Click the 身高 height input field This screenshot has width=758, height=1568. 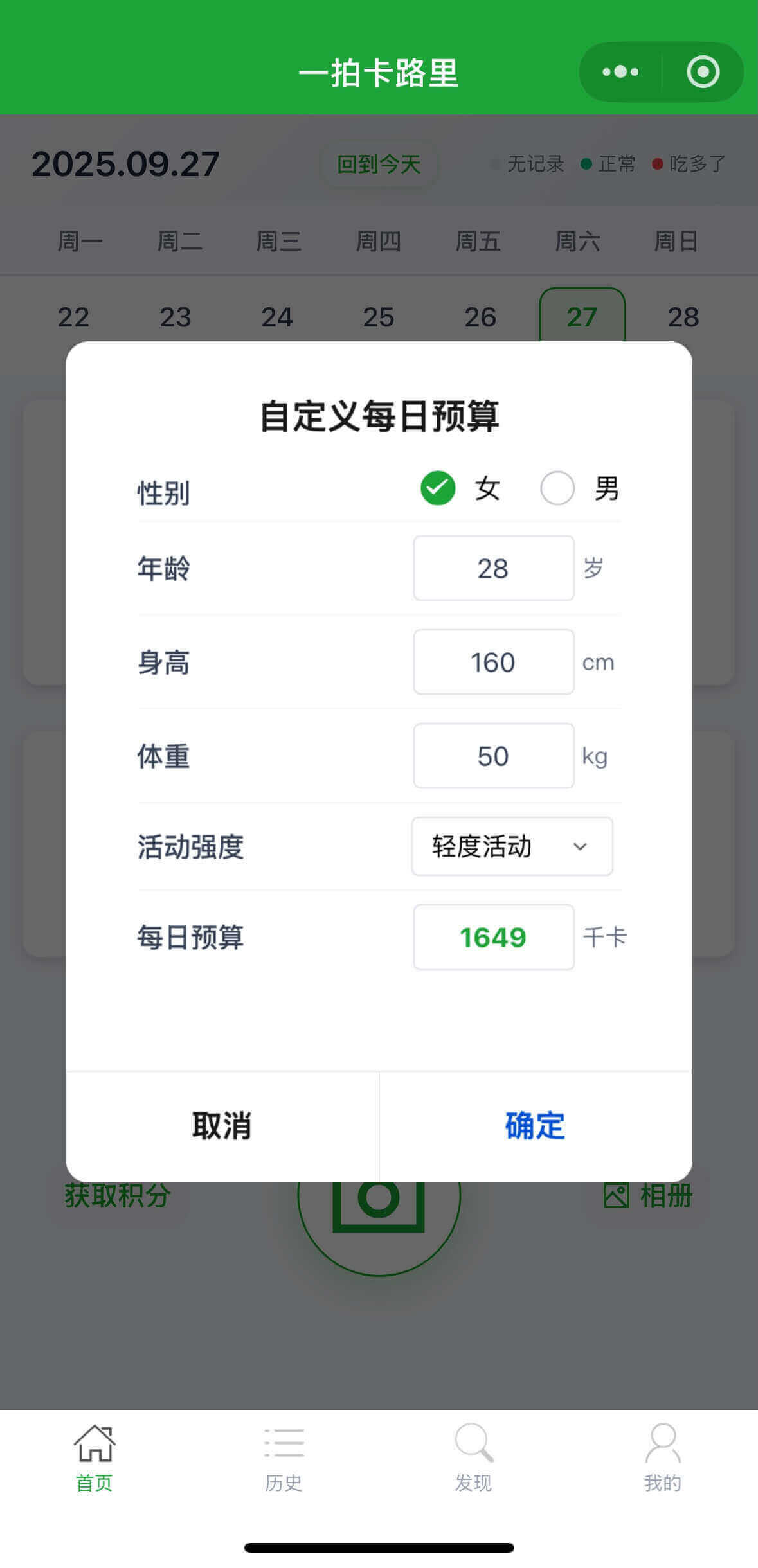(x=494, y=662)
